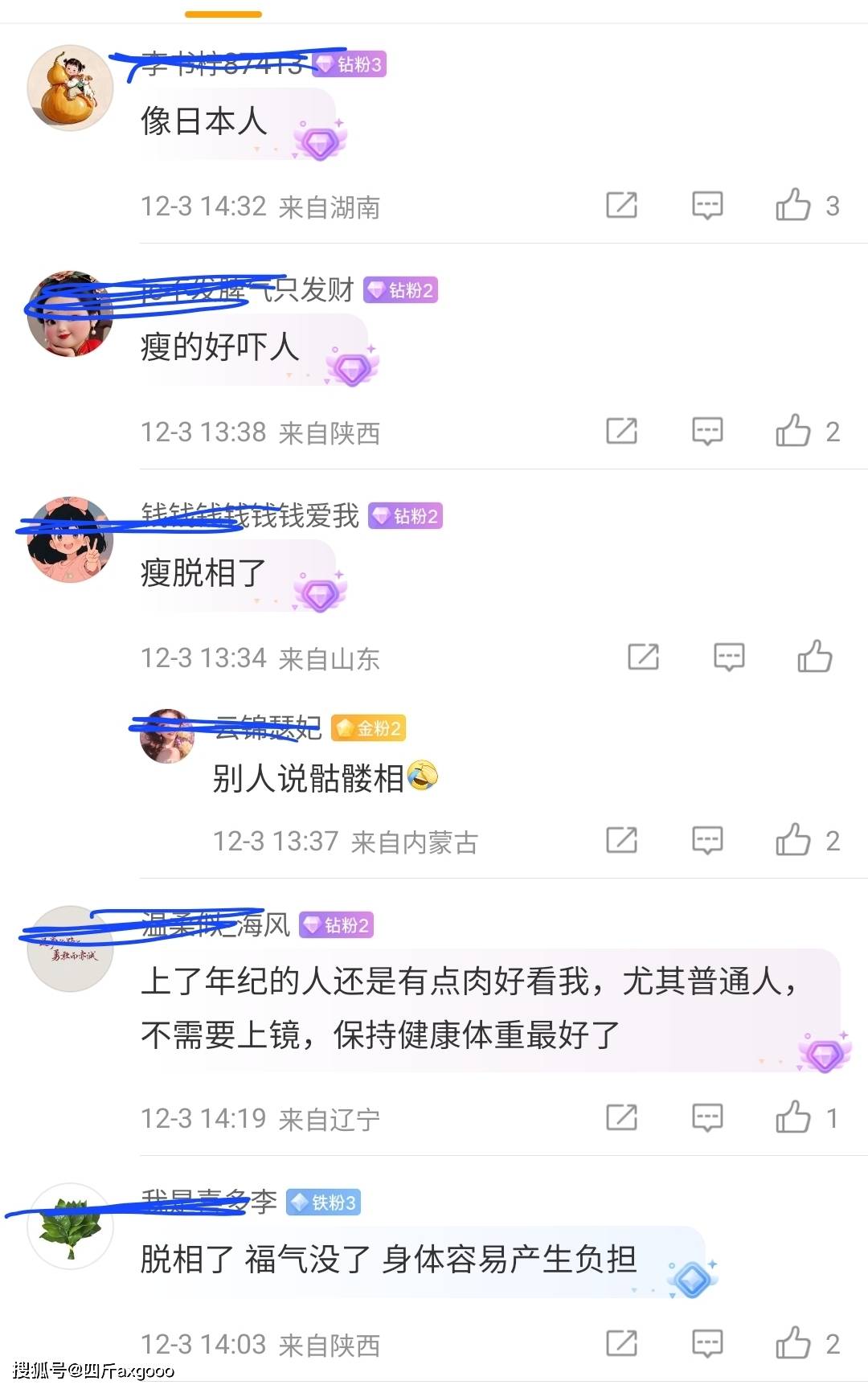This screenshot has width=868, height=1389.
Task: Tap the share icon on 温柔的_海风's comment
Action: 622,1117
